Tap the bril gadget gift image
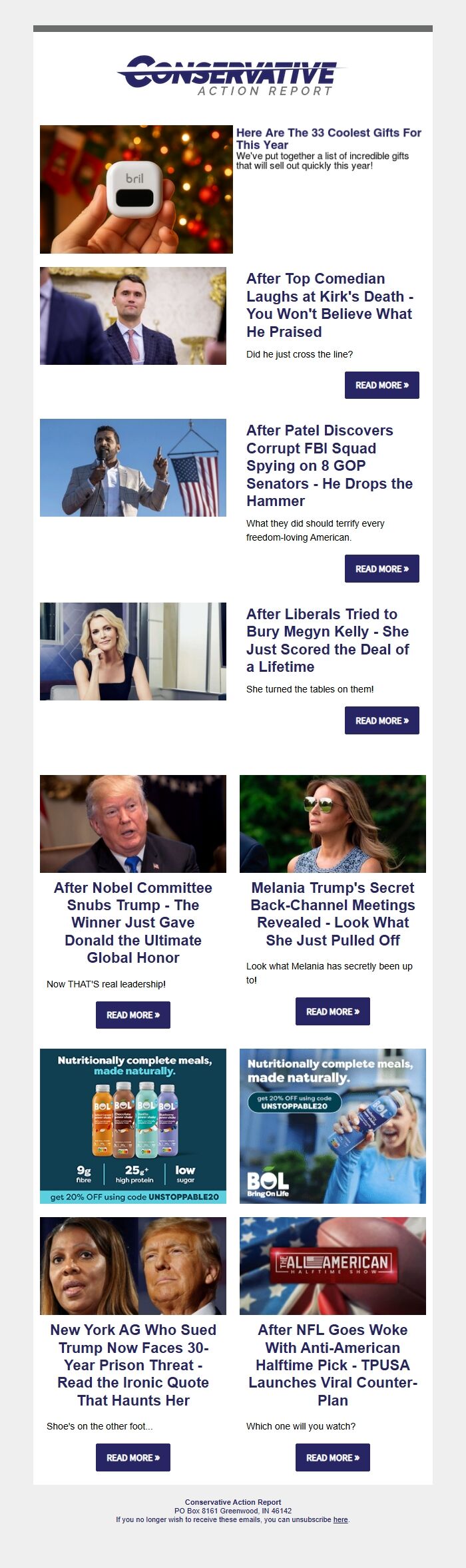Image resolution: width=466 pixels, height=1568 pixels. pos(136,189)
